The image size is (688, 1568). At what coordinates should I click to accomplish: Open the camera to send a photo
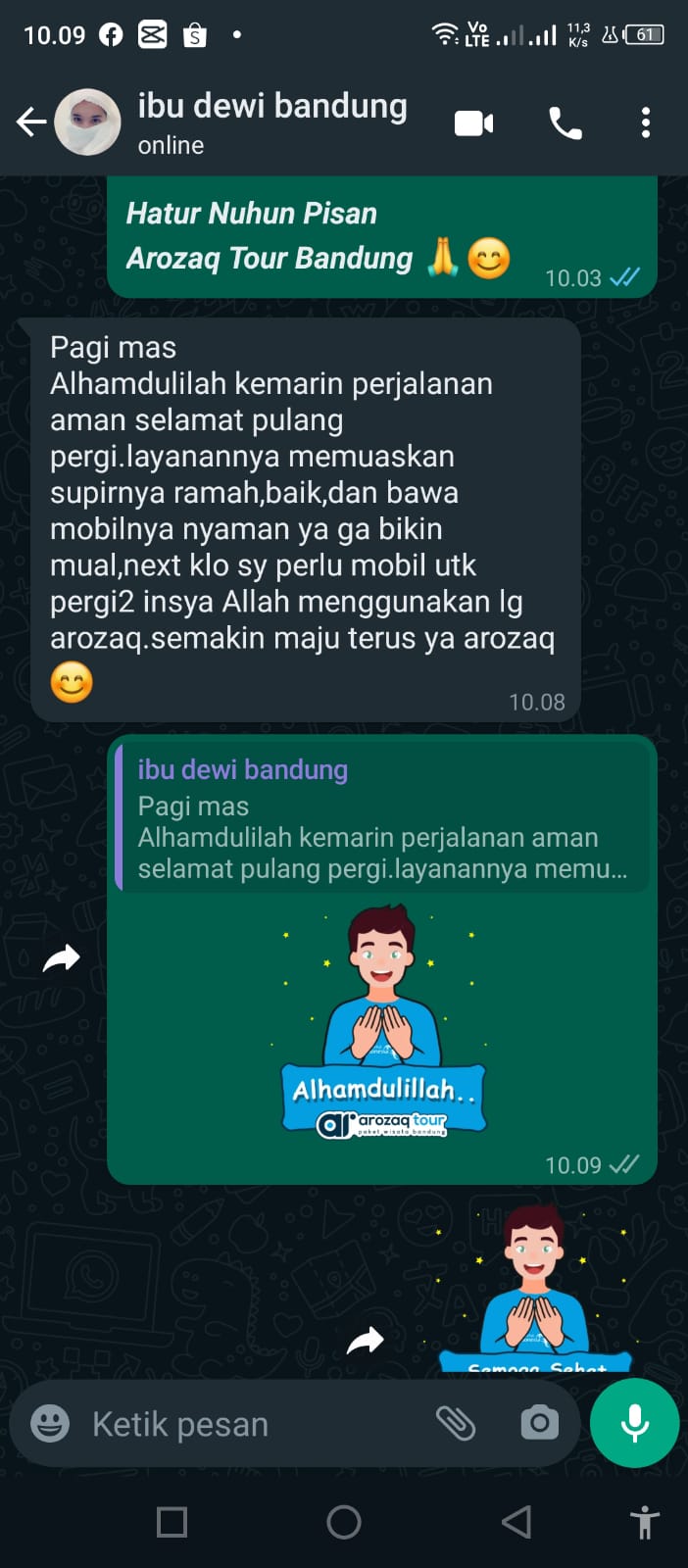[539, 1423]
